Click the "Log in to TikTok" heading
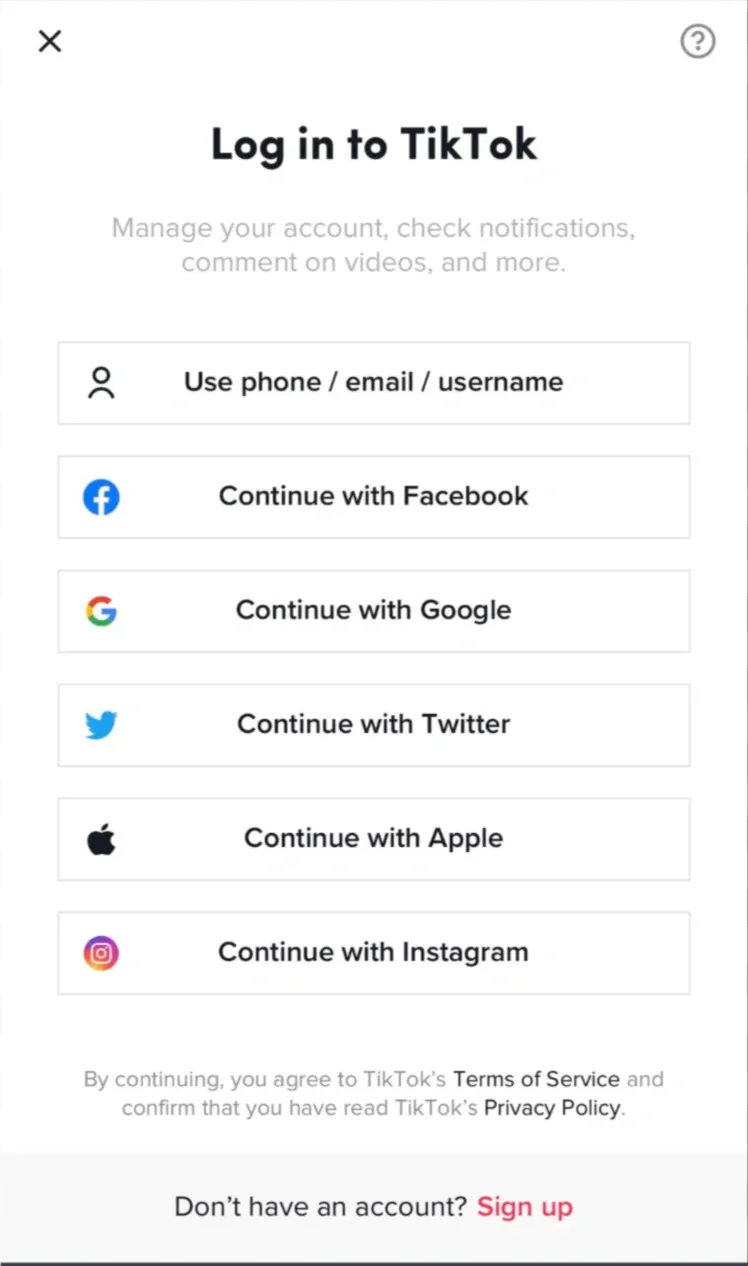The image size is (748, 1266). click(x=374, y=145)
